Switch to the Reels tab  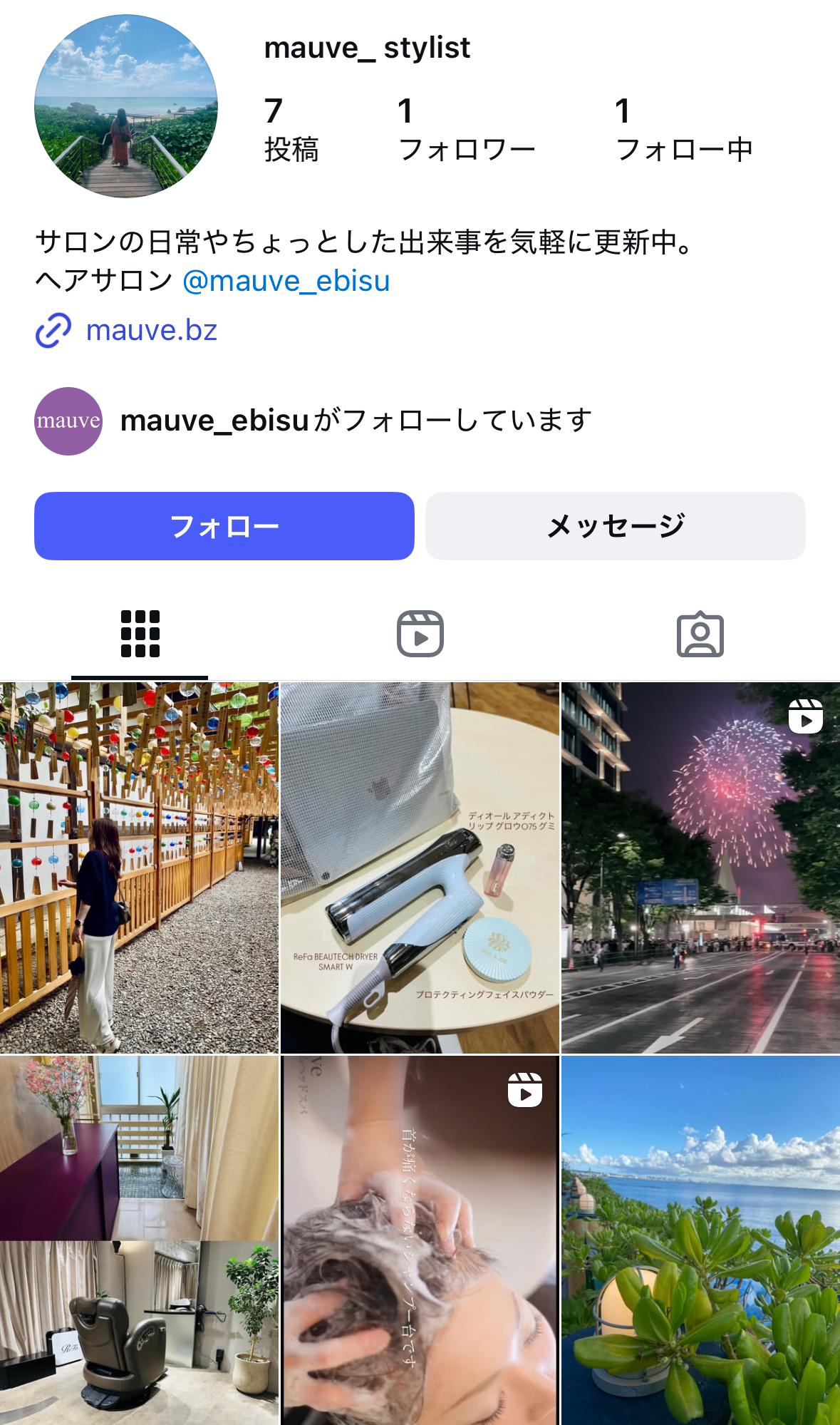click(420, 633)
